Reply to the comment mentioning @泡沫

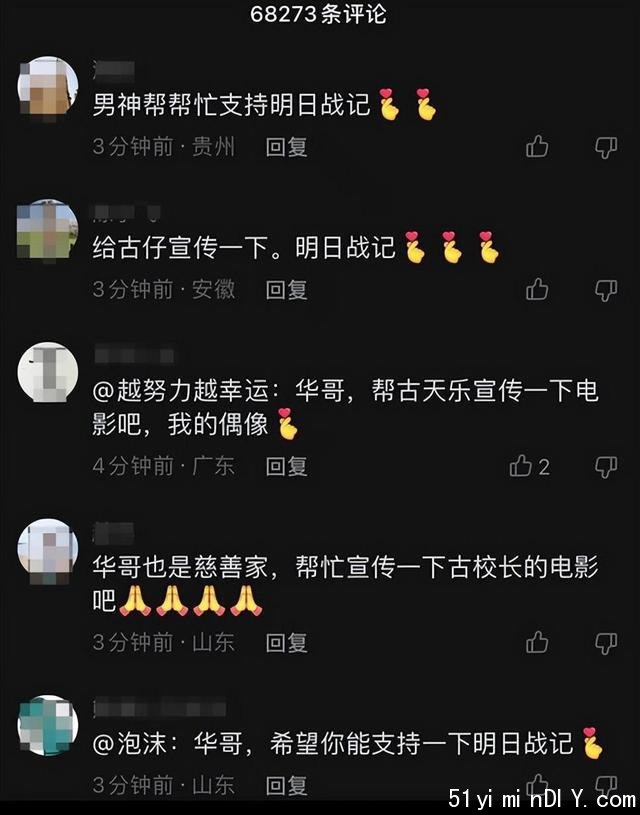[x=286, y=785]
